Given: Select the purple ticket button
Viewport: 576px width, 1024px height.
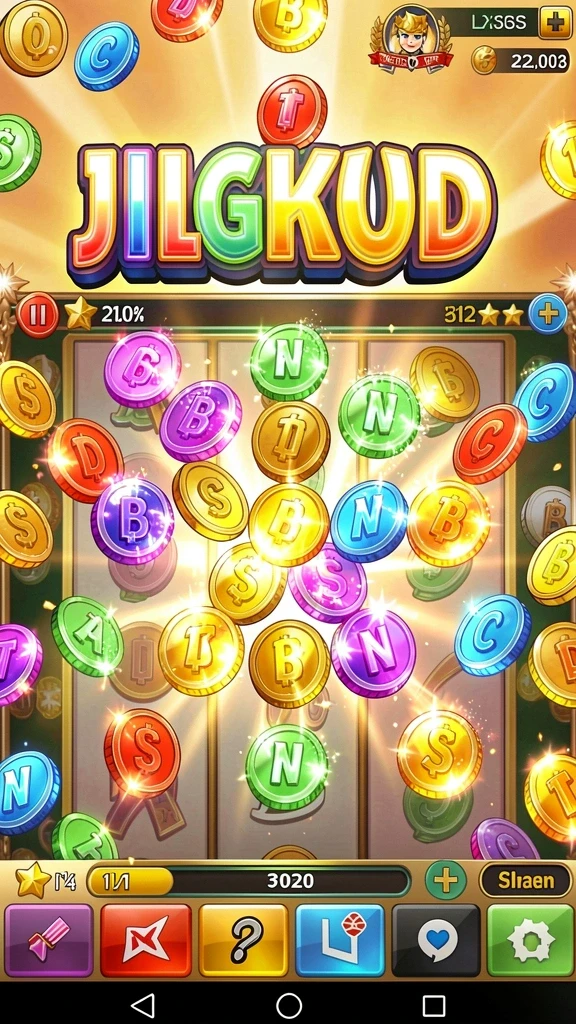Looking at the screenshot, I should click(49, 940).
